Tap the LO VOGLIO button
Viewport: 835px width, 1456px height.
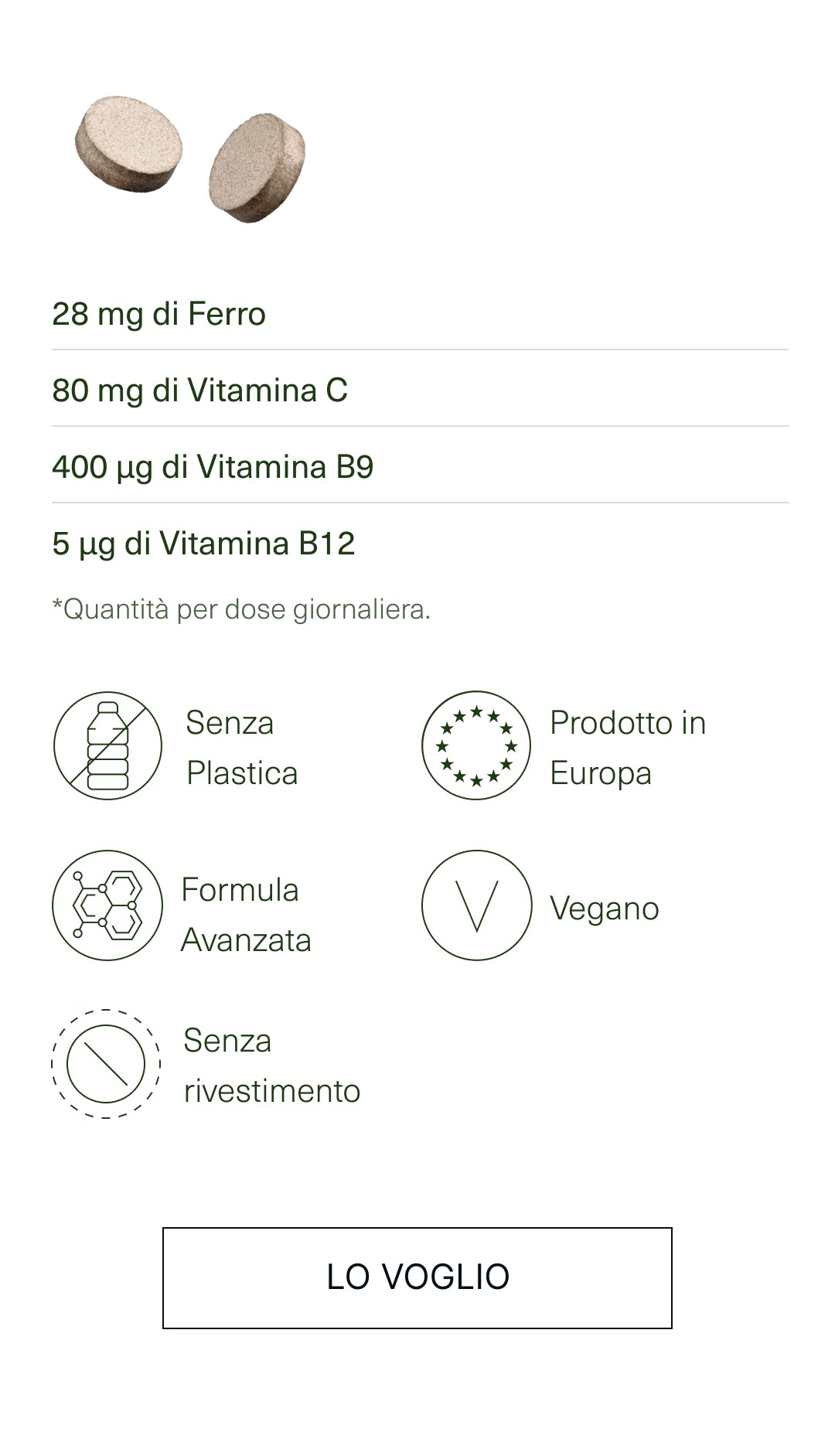coord(417,1277)
